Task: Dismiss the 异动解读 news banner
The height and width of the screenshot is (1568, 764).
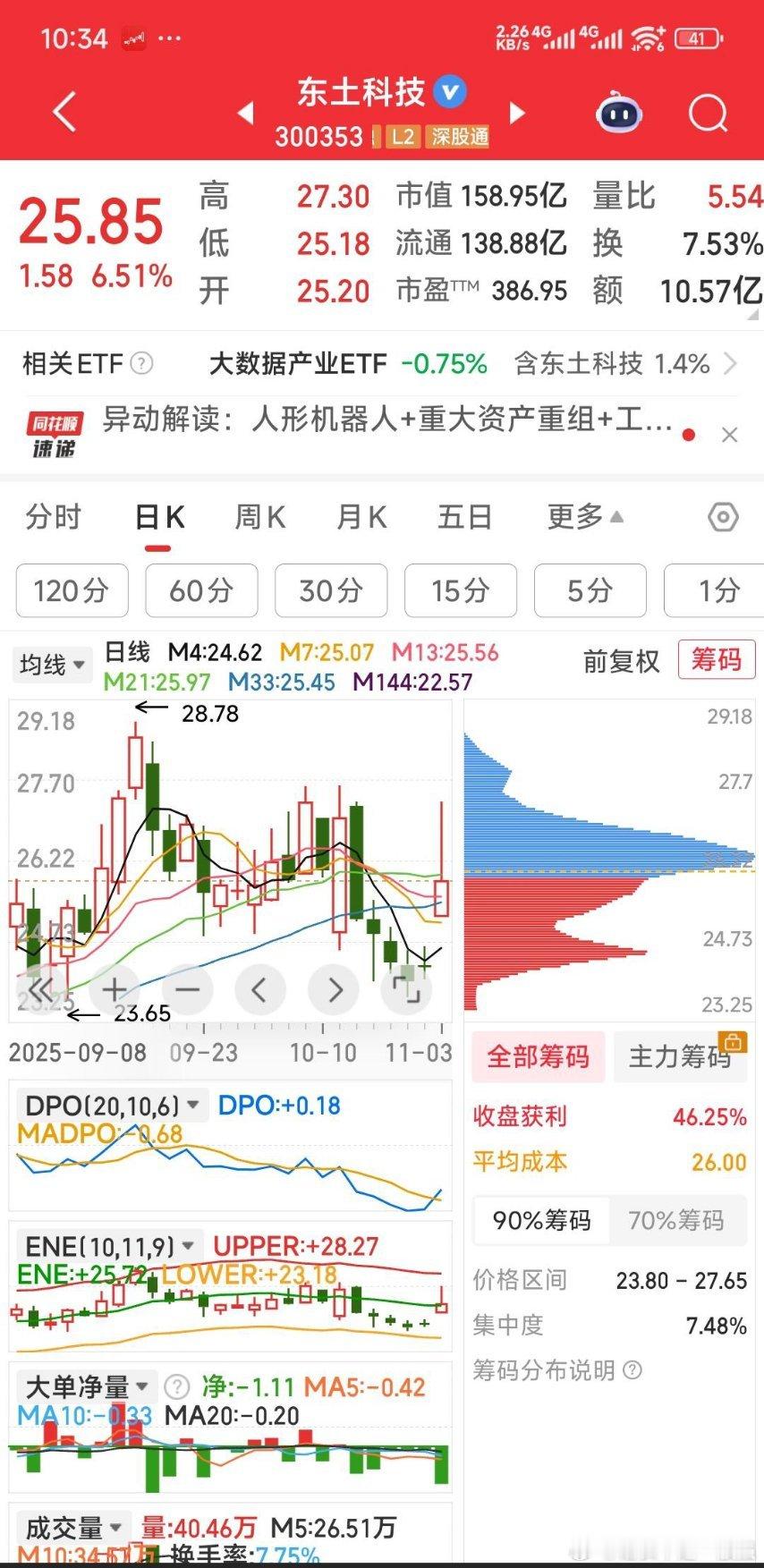Action: pos(729,435)
